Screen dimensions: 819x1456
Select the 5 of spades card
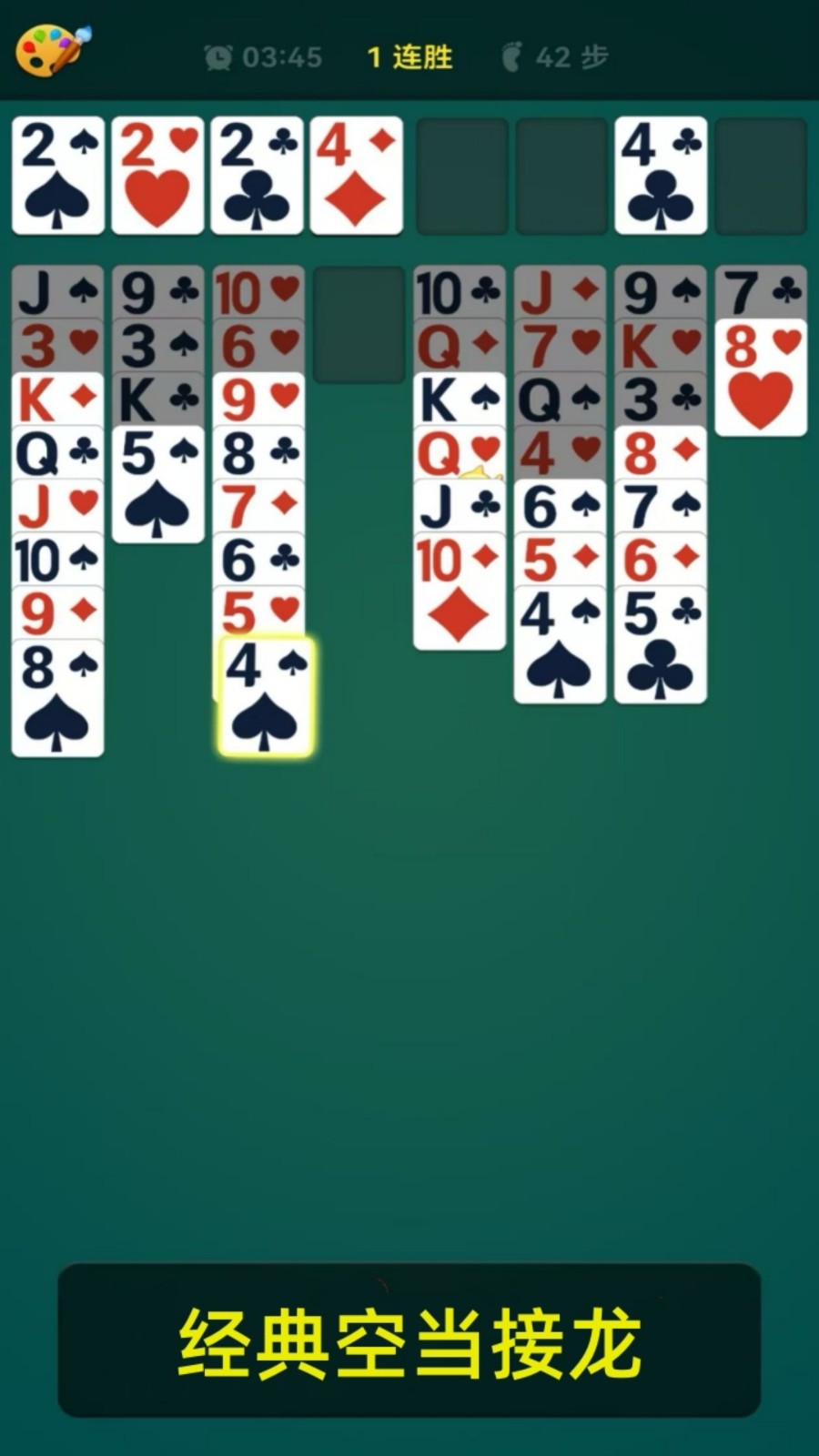(157, 484)
